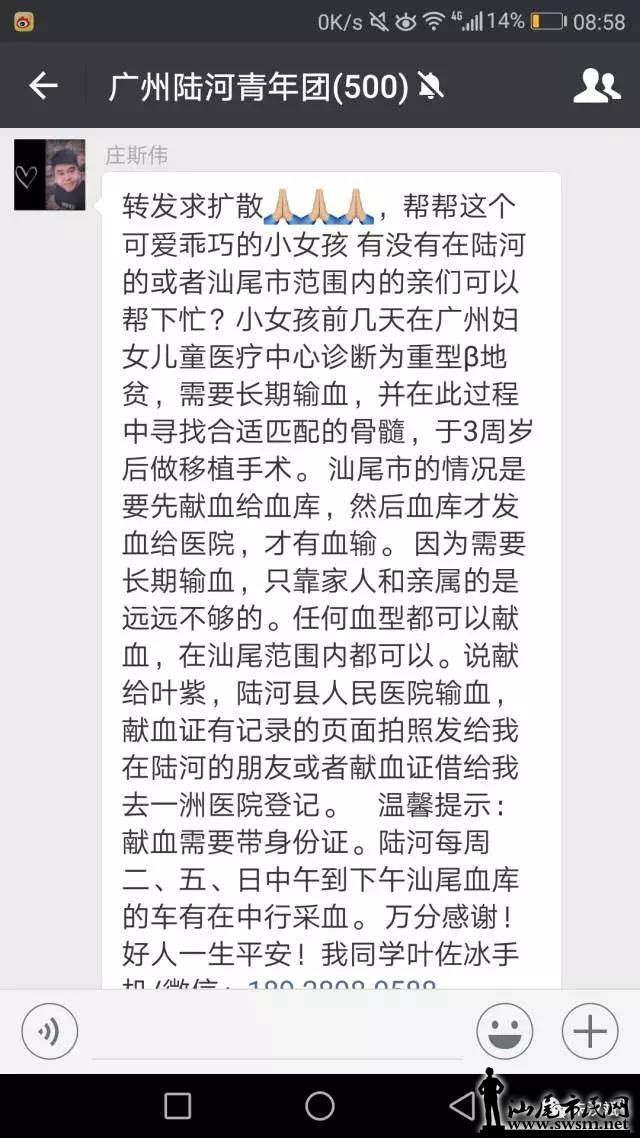
Task: Go back from the group chat
Action: coord(43,87)
